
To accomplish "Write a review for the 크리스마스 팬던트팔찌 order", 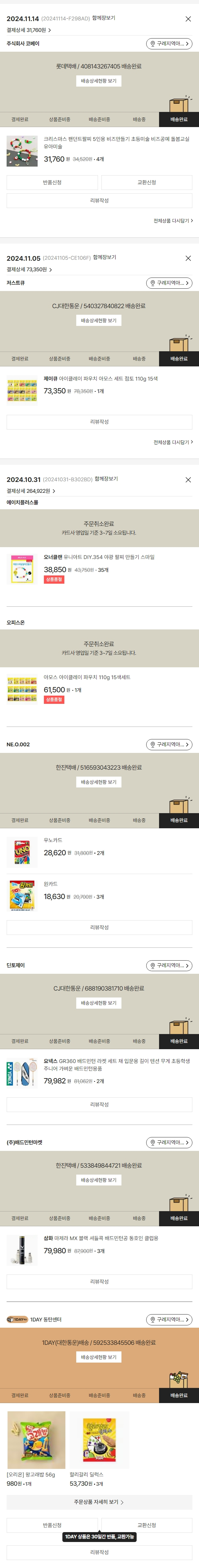I will coord(100,200).
